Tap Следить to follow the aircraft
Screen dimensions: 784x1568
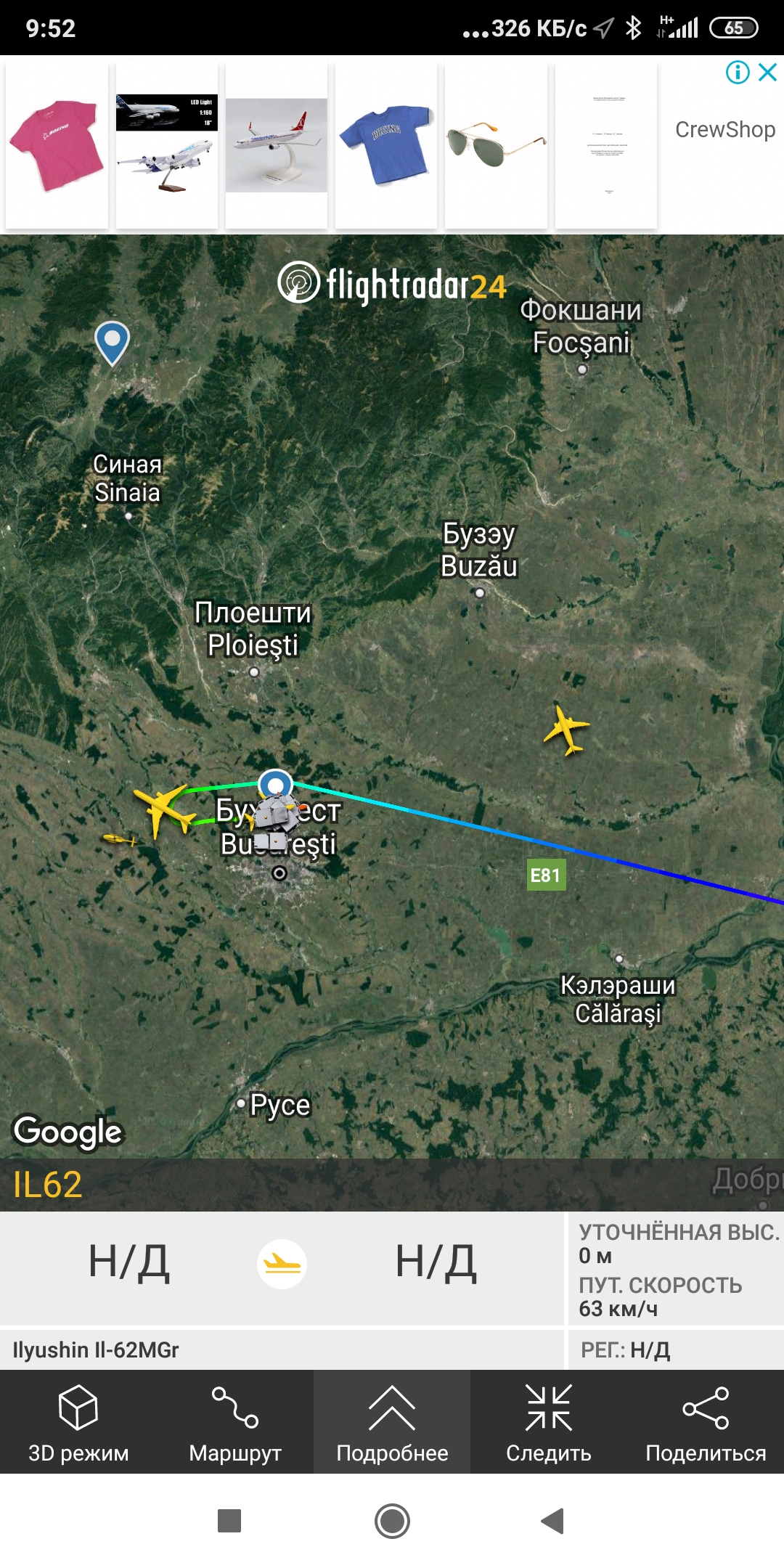coord(549,1423)
